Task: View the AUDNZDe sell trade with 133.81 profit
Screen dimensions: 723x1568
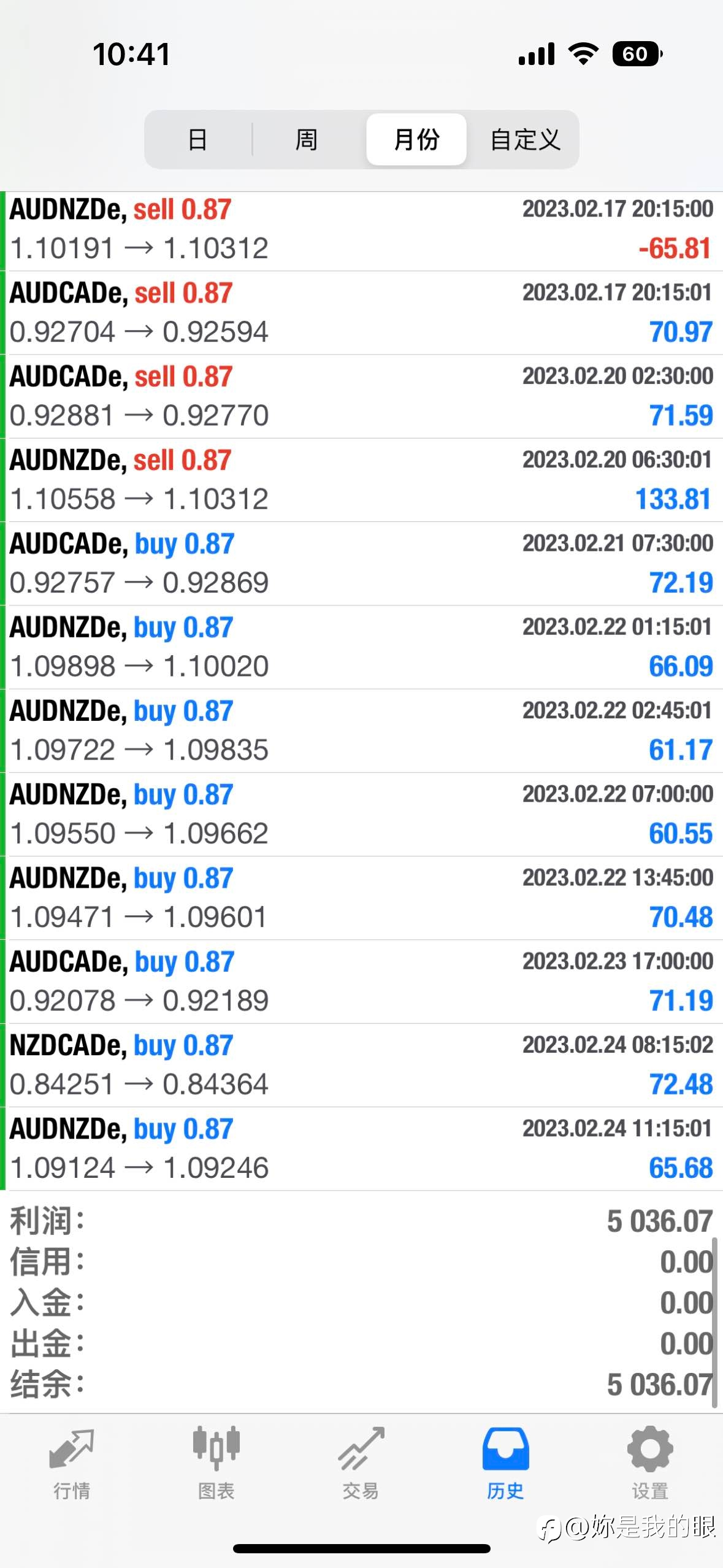Action: coord(362,480)
